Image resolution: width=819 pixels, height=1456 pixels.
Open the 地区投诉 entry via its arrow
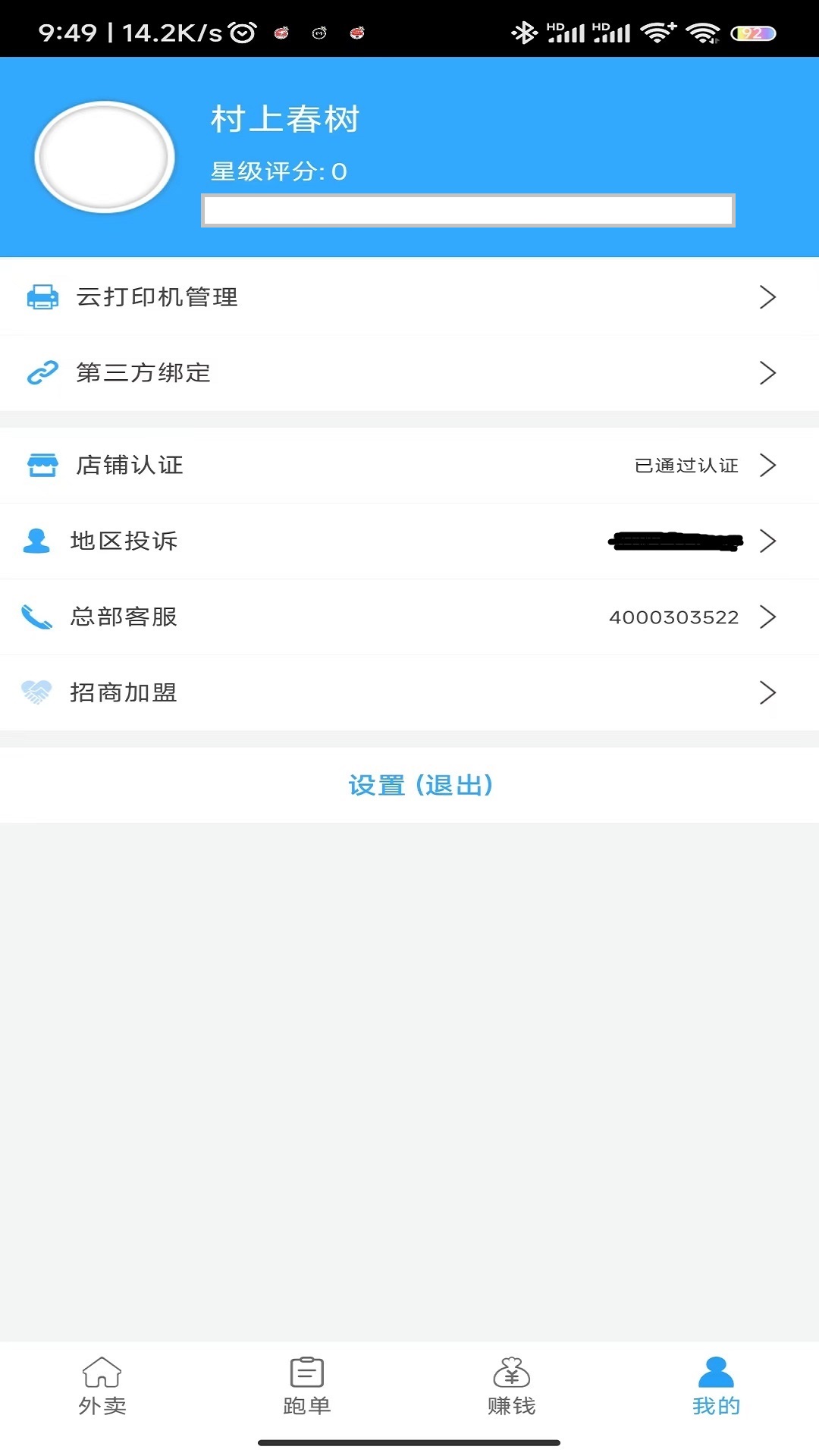pos(768,541)
